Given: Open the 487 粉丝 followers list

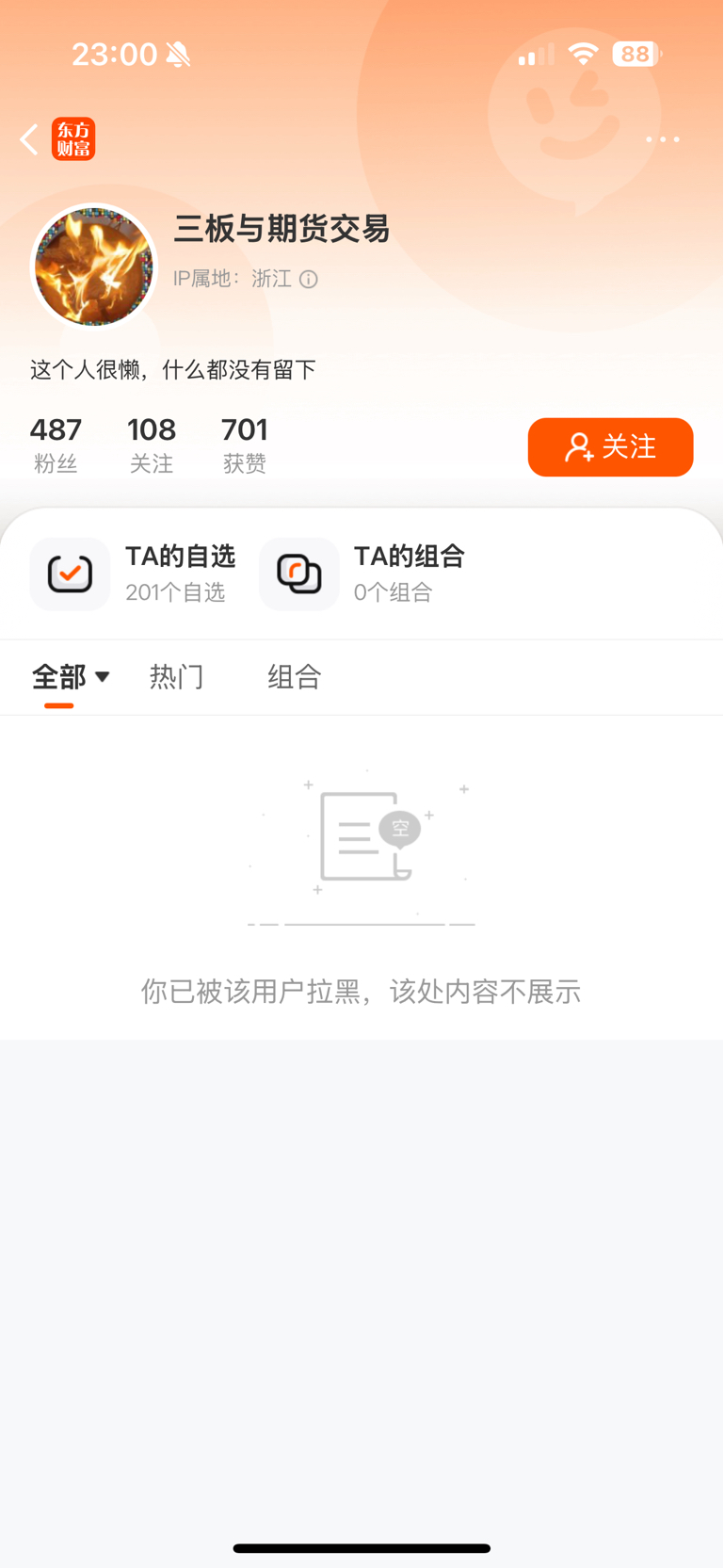Looking at the screenshot, I should tap(56, 445).
